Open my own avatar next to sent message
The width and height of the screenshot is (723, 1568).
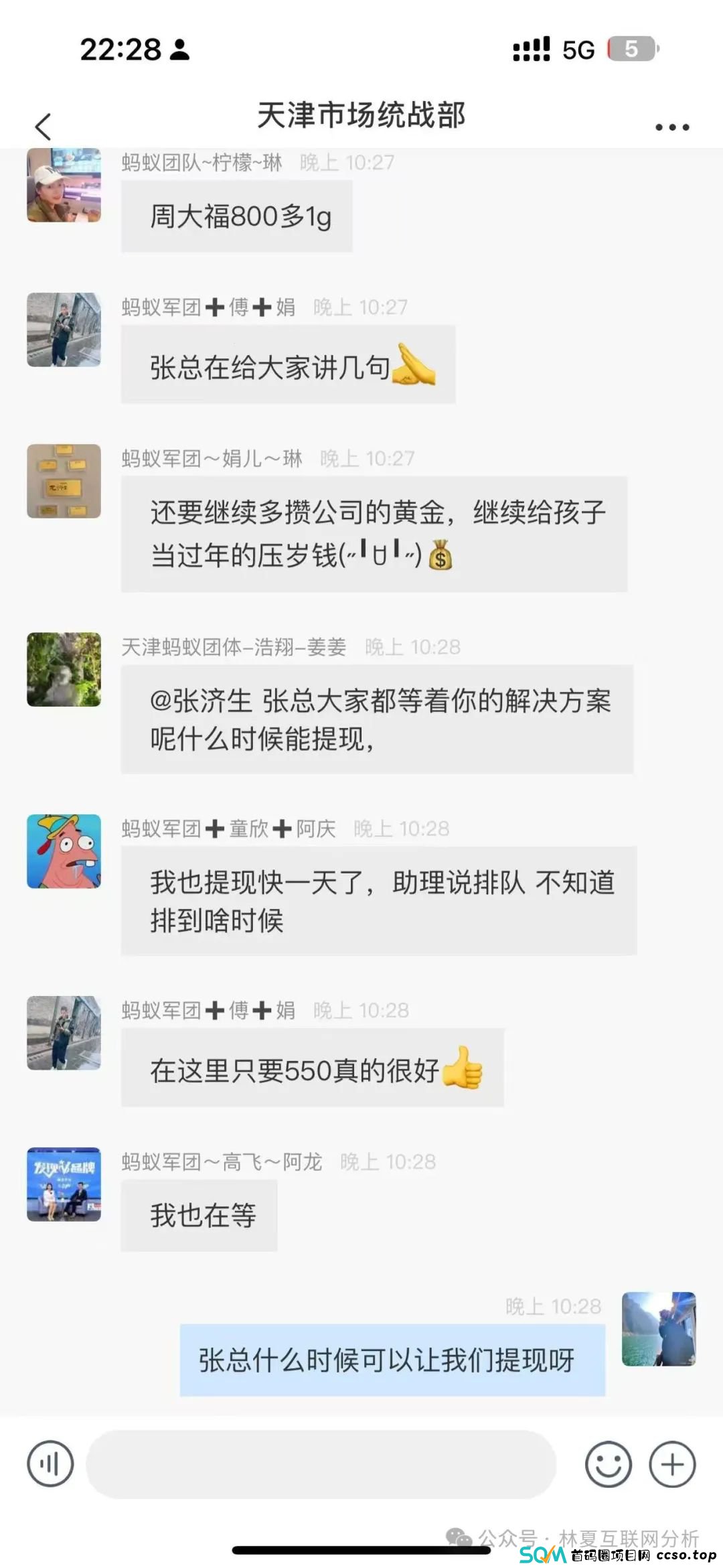tap(659, 1329)
